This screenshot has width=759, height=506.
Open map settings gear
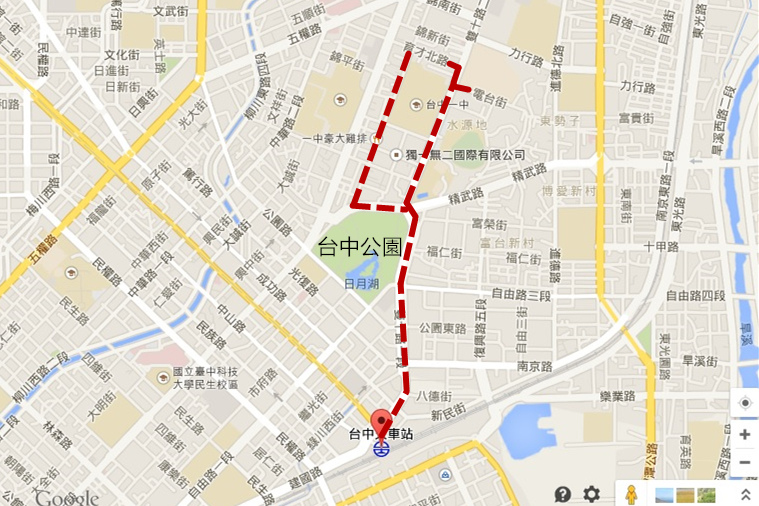pos(592,494)
